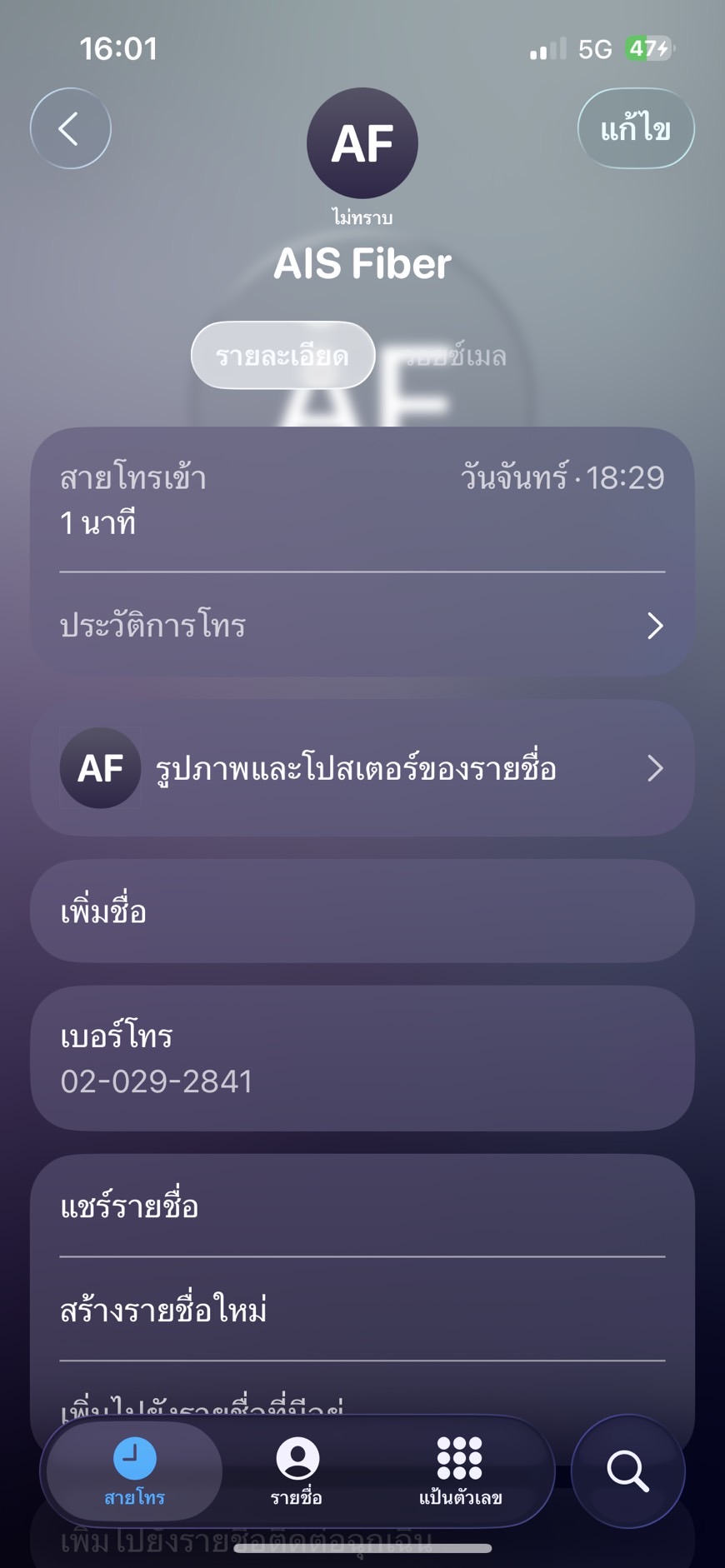Call the number 02-029-2841
This screenshot has width=725, height=1568.
pos(157,1081)
